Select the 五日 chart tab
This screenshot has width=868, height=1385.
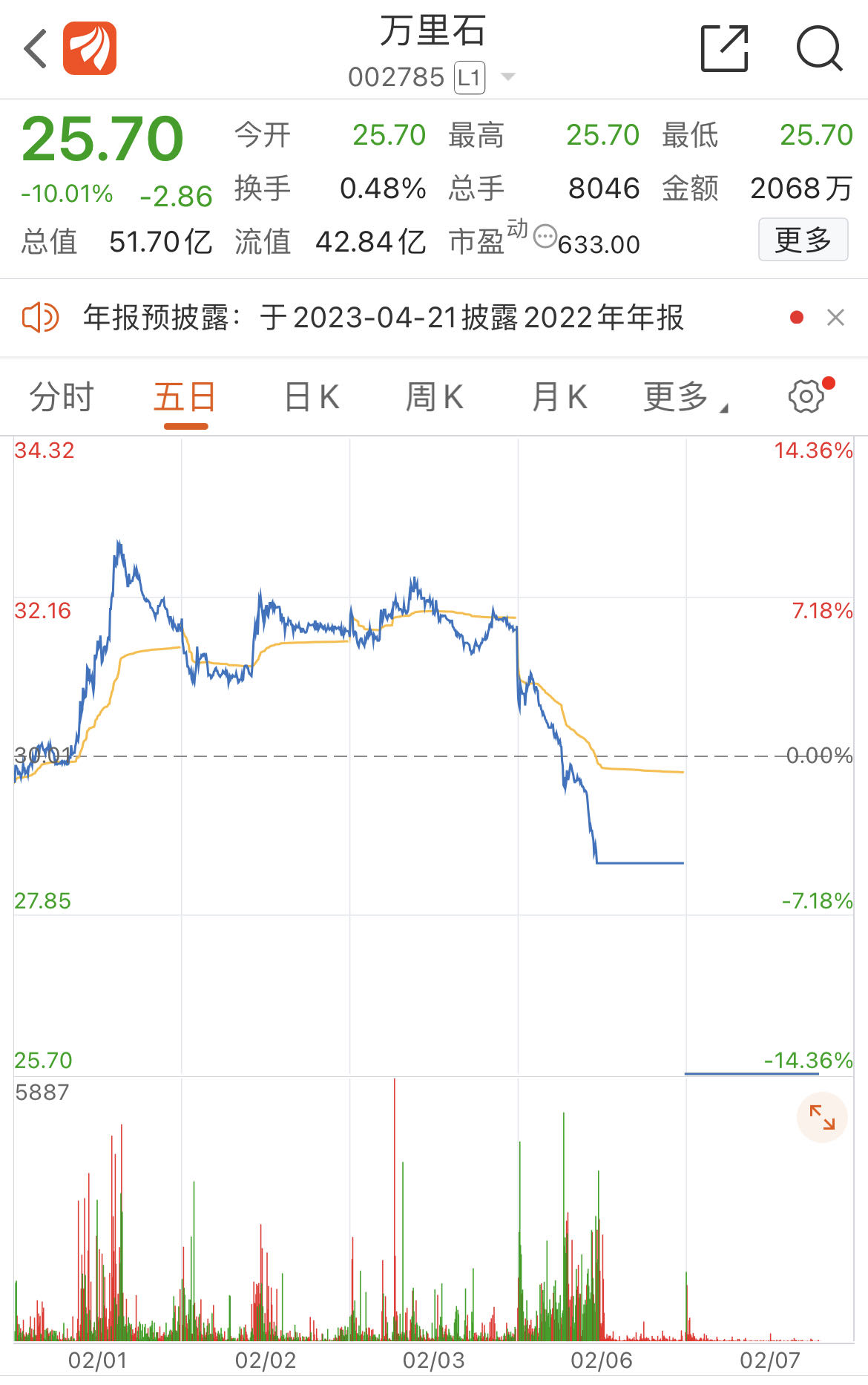click(x=185, y=397)
